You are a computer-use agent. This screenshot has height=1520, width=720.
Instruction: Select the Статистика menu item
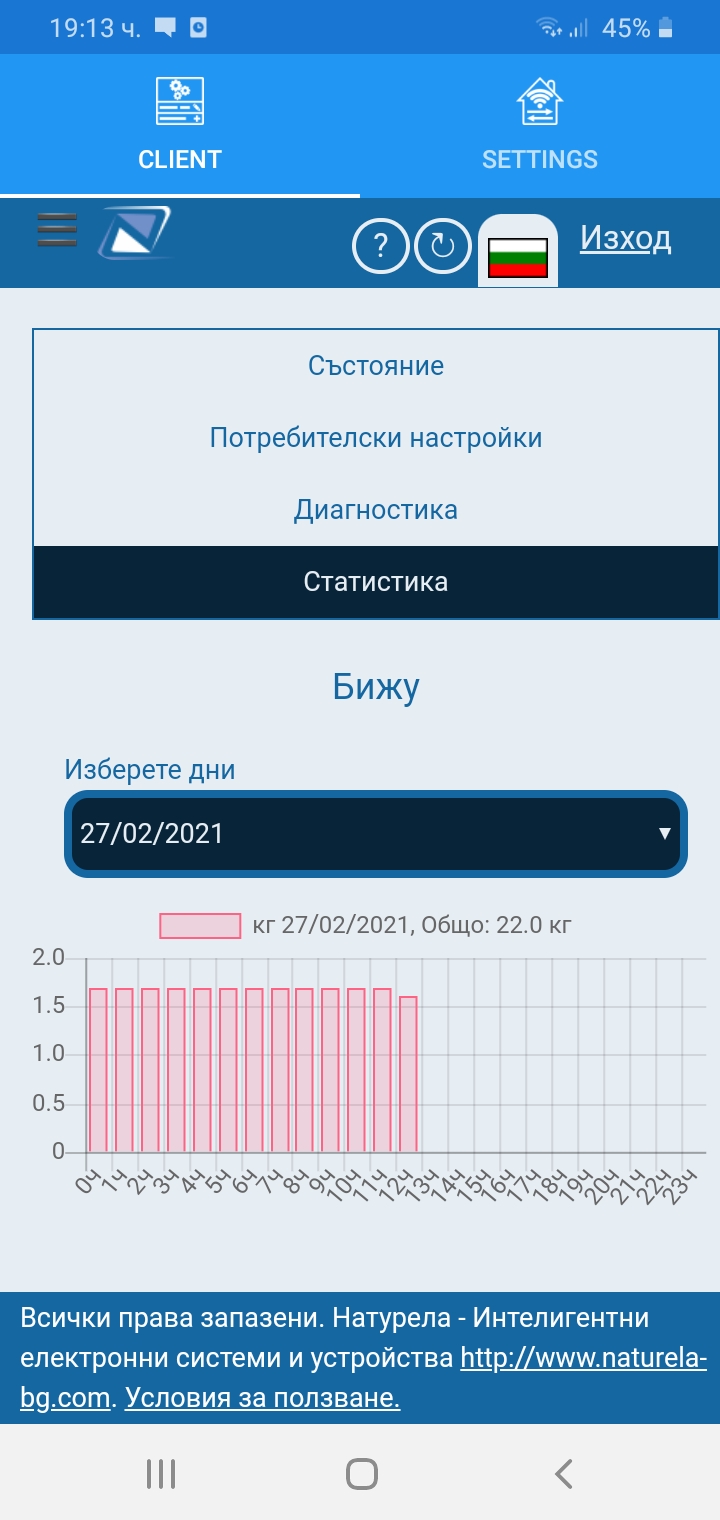tap(376, 582)
